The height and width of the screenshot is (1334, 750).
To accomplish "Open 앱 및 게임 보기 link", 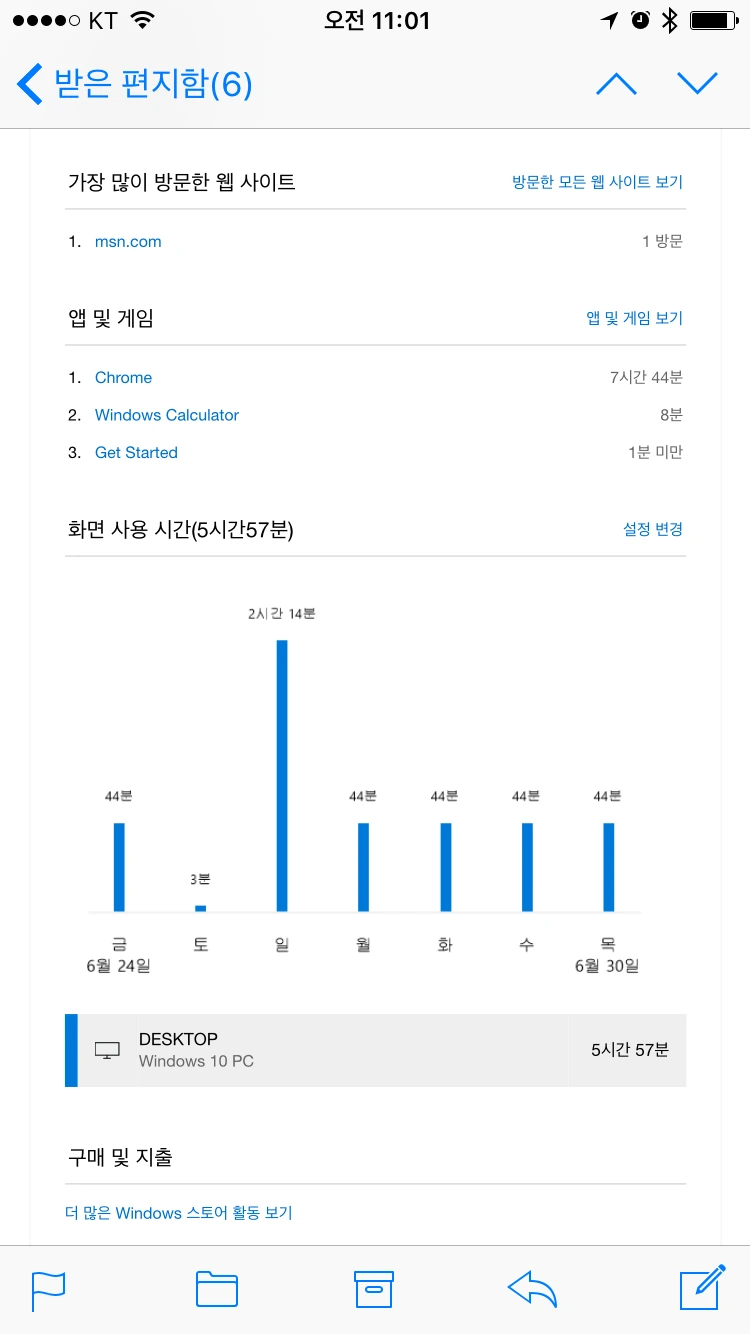I will pyautogui.click(x=634, y=318).
